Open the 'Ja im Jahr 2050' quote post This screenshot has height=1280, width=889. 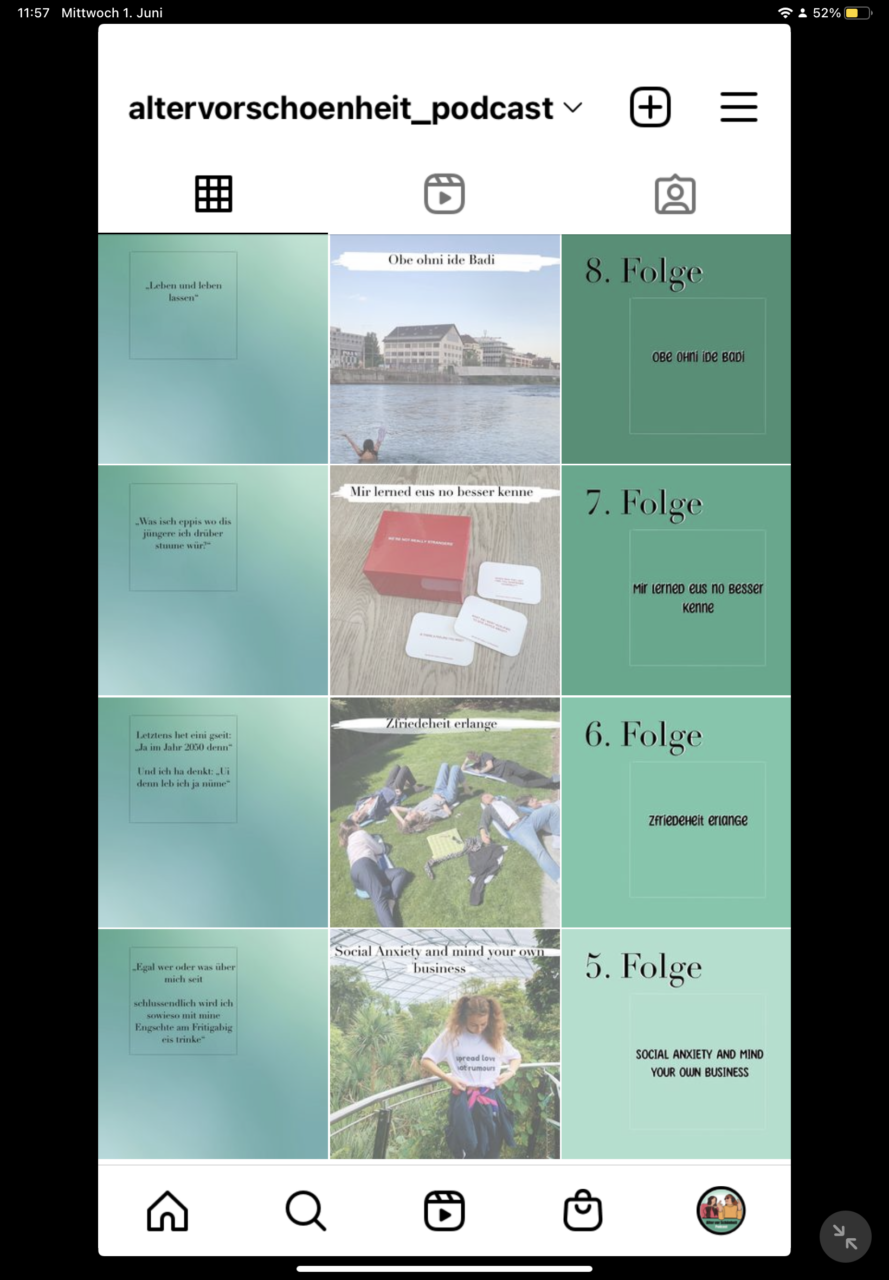coord(213,812)
